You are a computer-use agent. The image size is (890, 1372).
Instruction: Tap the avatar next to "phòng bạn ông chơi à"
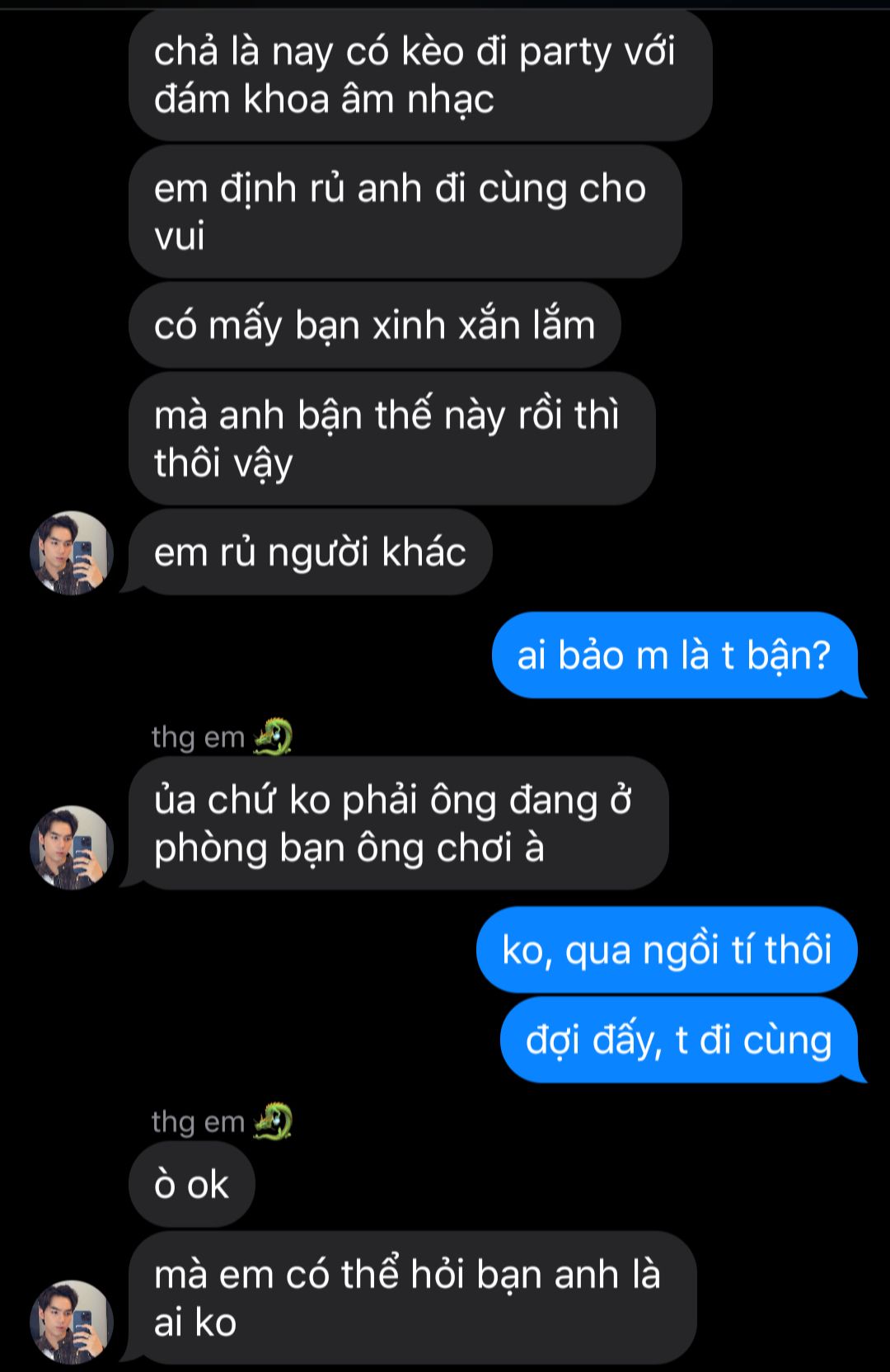click(x=72, y=847)
